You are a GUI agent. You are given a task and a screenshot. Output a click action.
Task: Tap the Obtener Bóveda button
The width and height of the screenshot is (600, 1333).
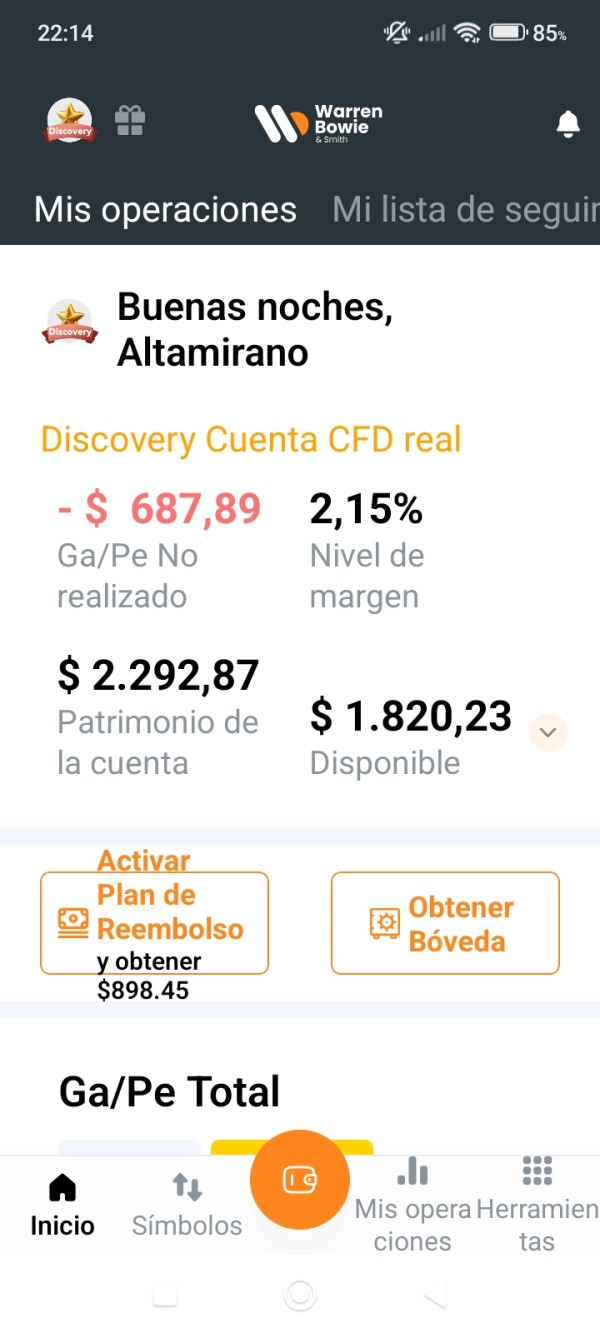point(445,922)
